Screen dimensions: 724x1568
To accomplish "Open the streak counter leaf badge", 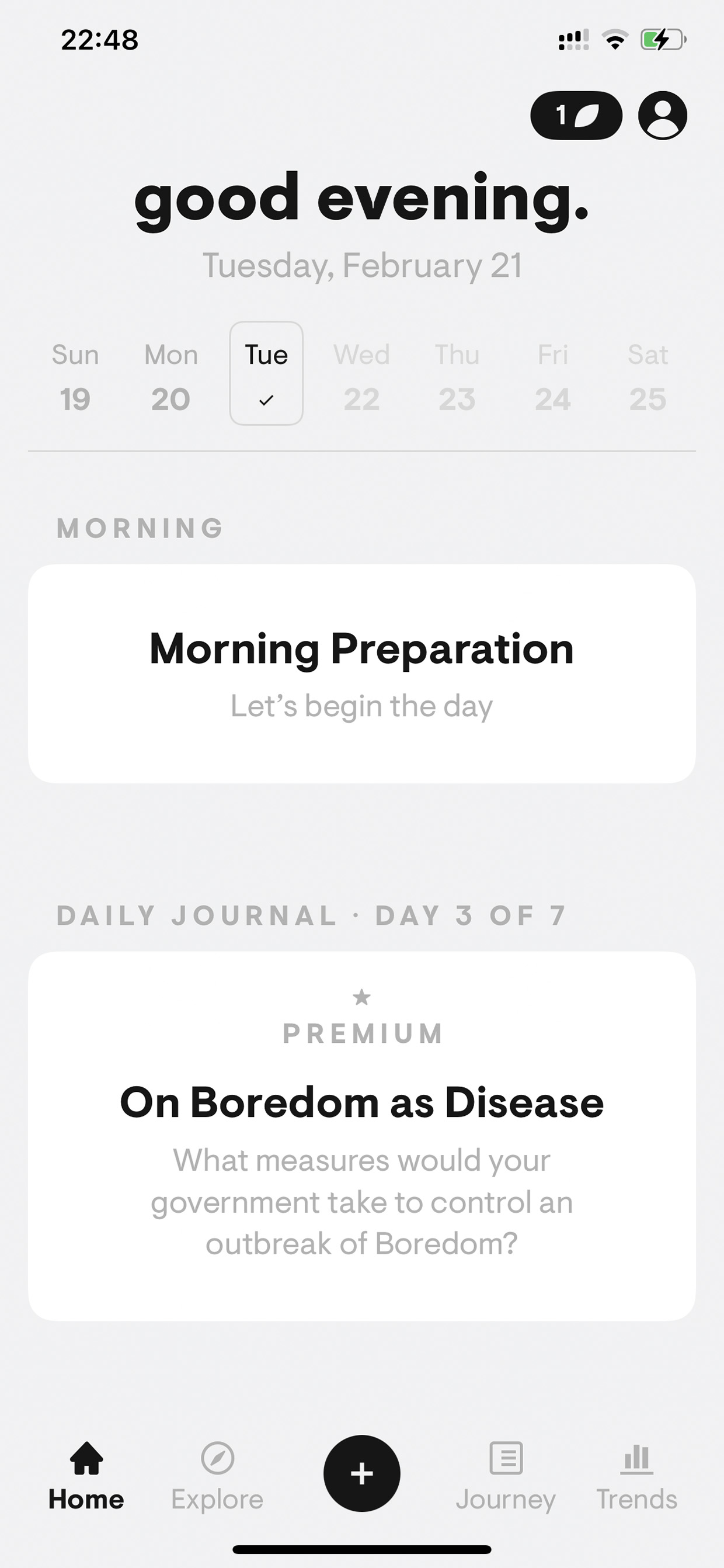I will click(x=576, y=115).
